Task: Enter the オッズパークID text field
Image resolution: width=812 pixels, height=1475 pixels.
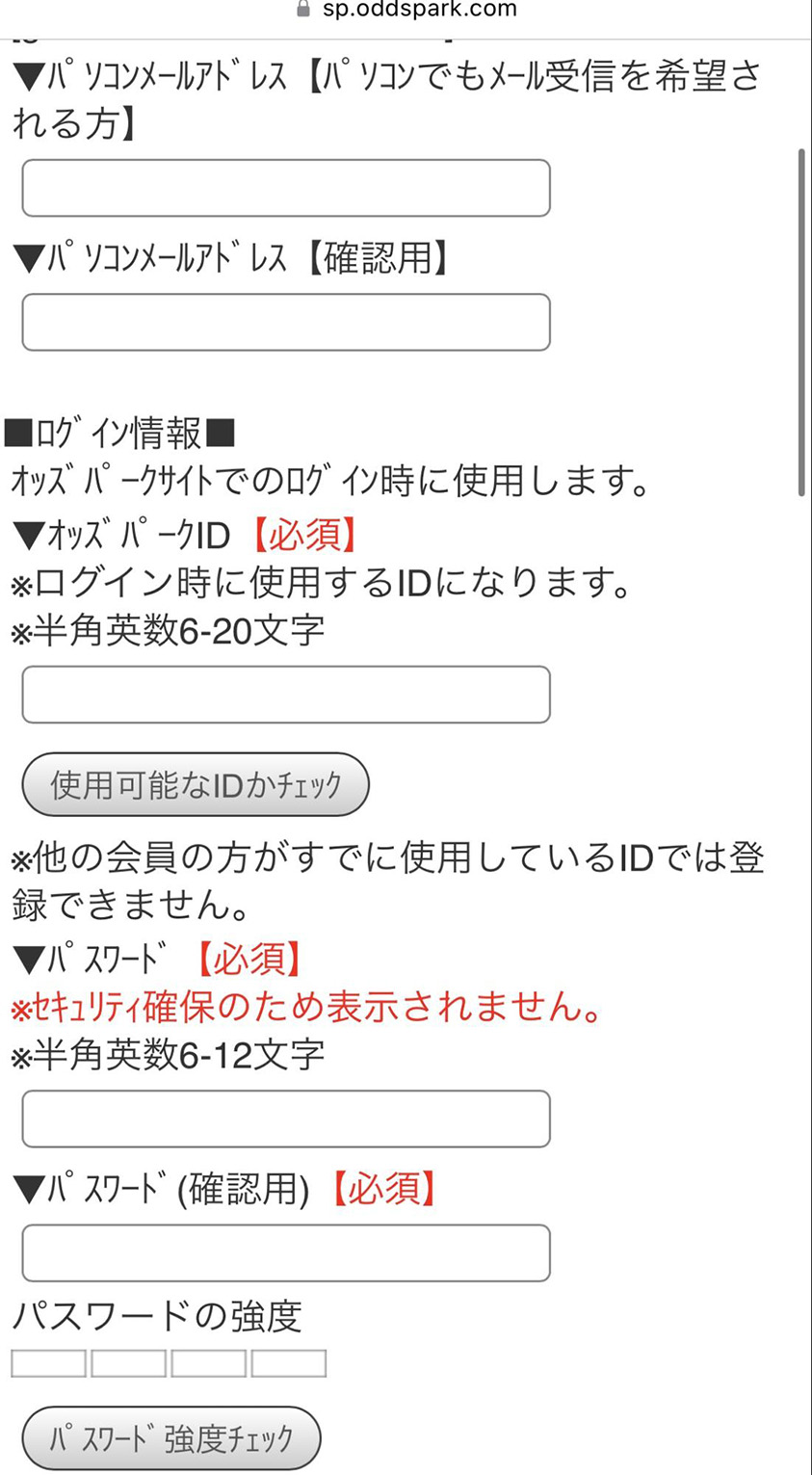Action: pyautogui.click(x=286, y=695)
